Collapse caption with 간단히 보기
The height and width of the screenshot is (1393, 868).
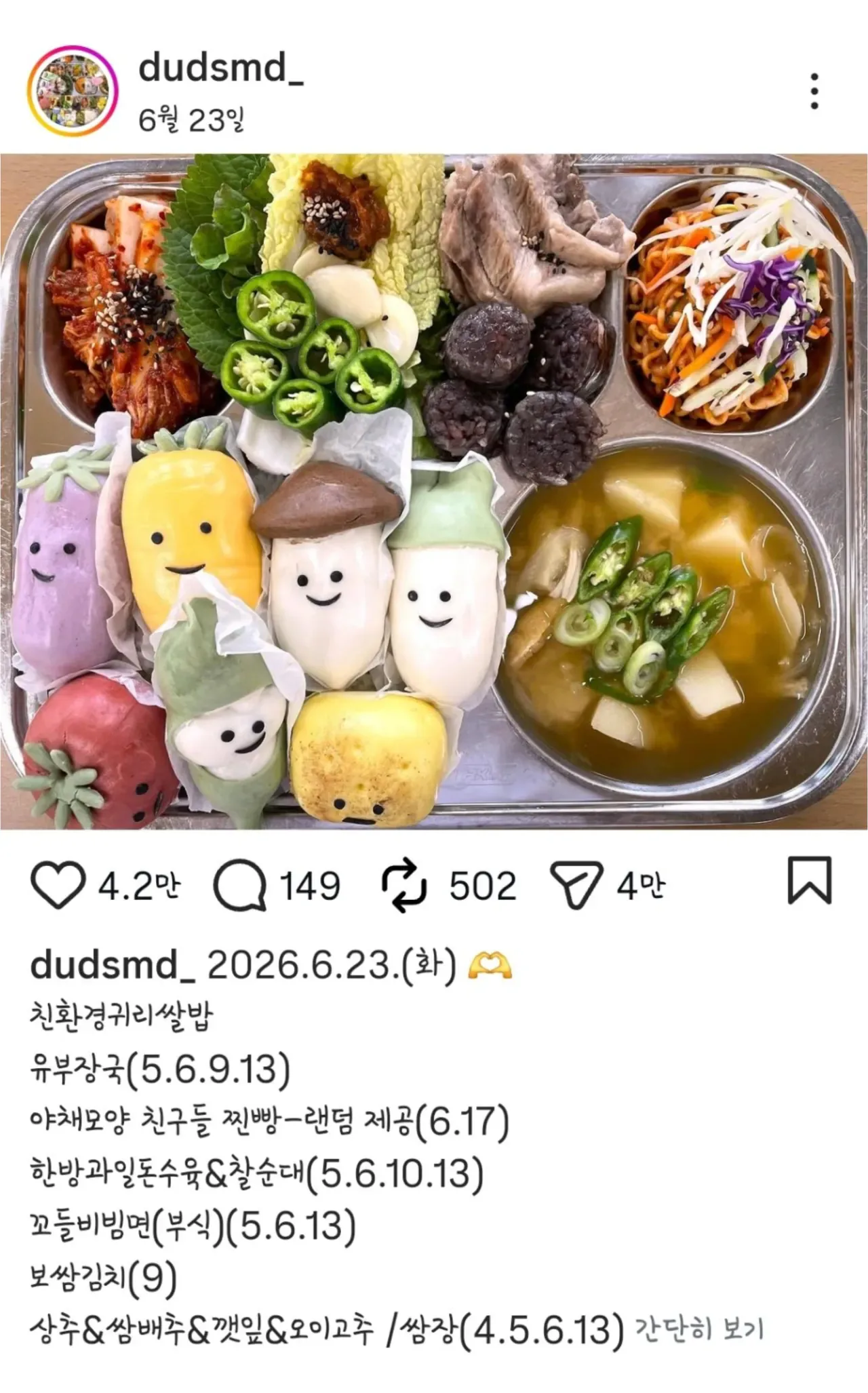[699, 1329]
